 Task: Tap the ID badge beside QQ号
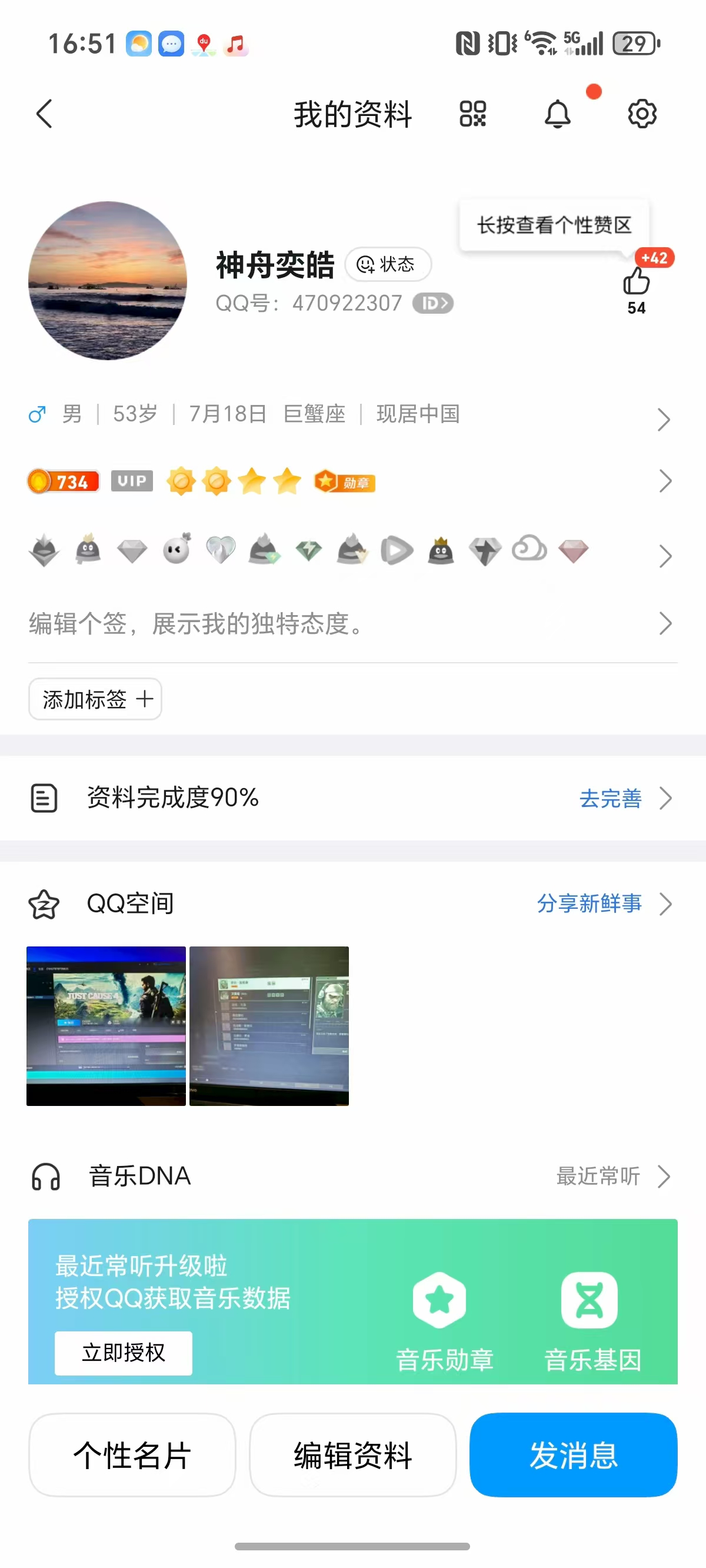[x=433, y=303]
